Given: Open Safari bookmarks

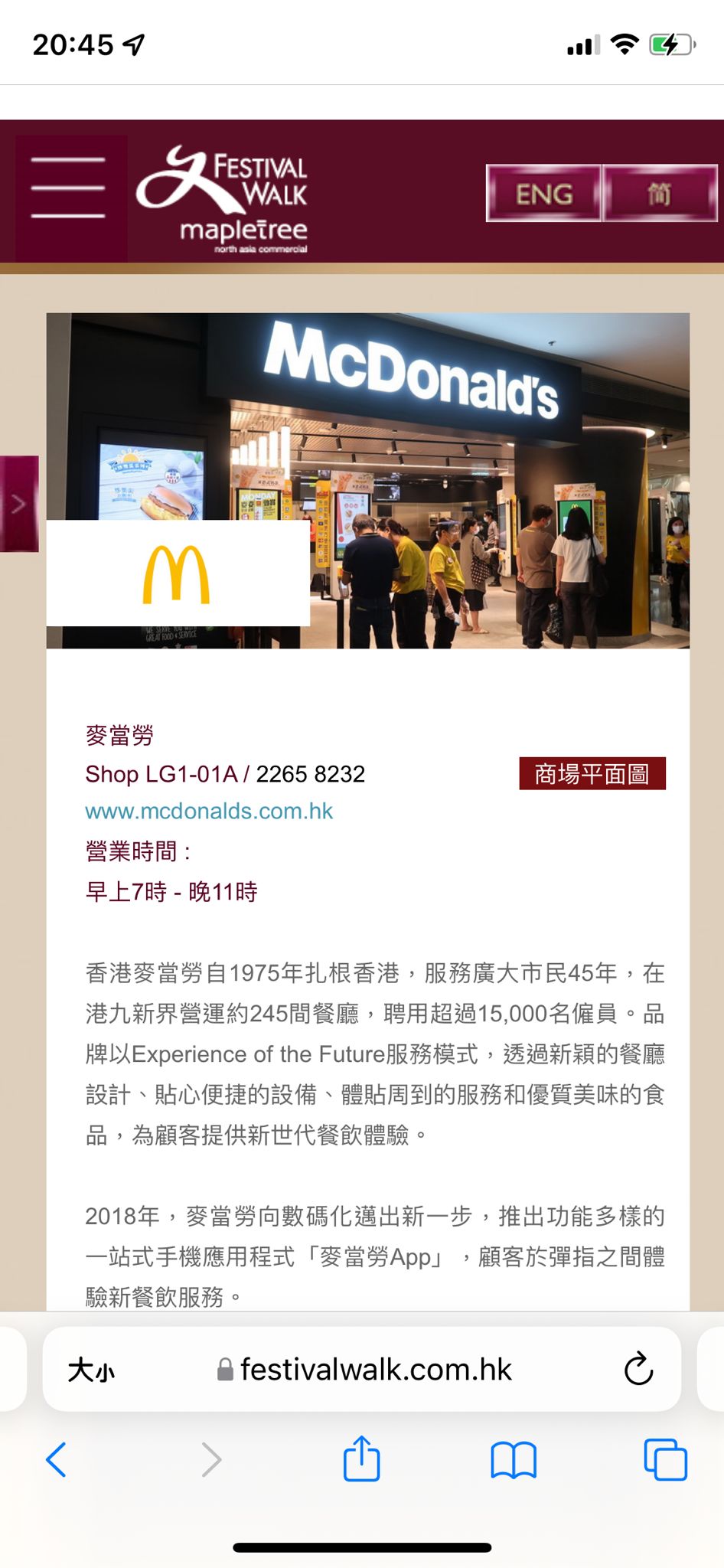Looking at the screenshot, I should (x=513, y=1460).
